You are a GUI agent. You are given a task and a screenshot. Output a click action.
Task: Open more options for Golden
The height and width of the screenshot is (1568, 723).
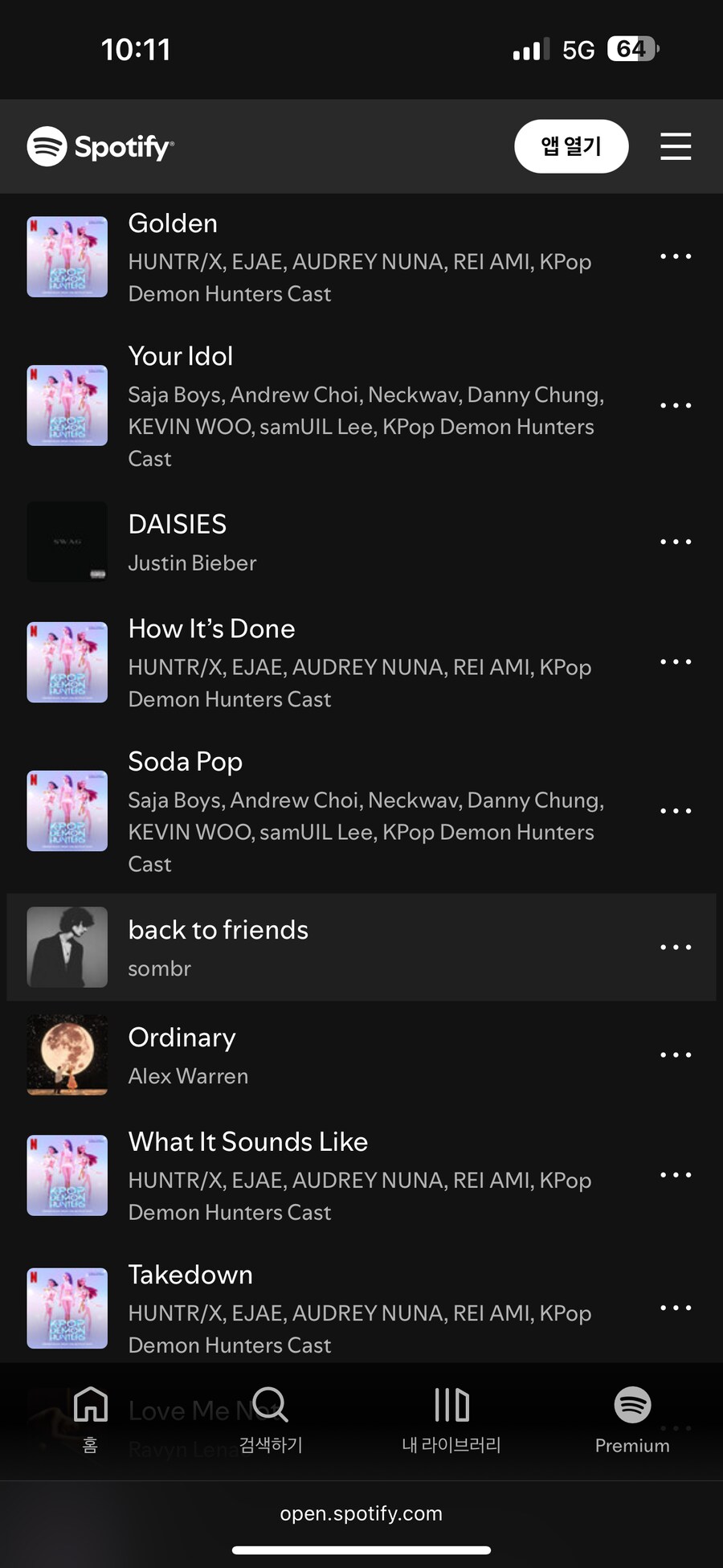point(676,256)
